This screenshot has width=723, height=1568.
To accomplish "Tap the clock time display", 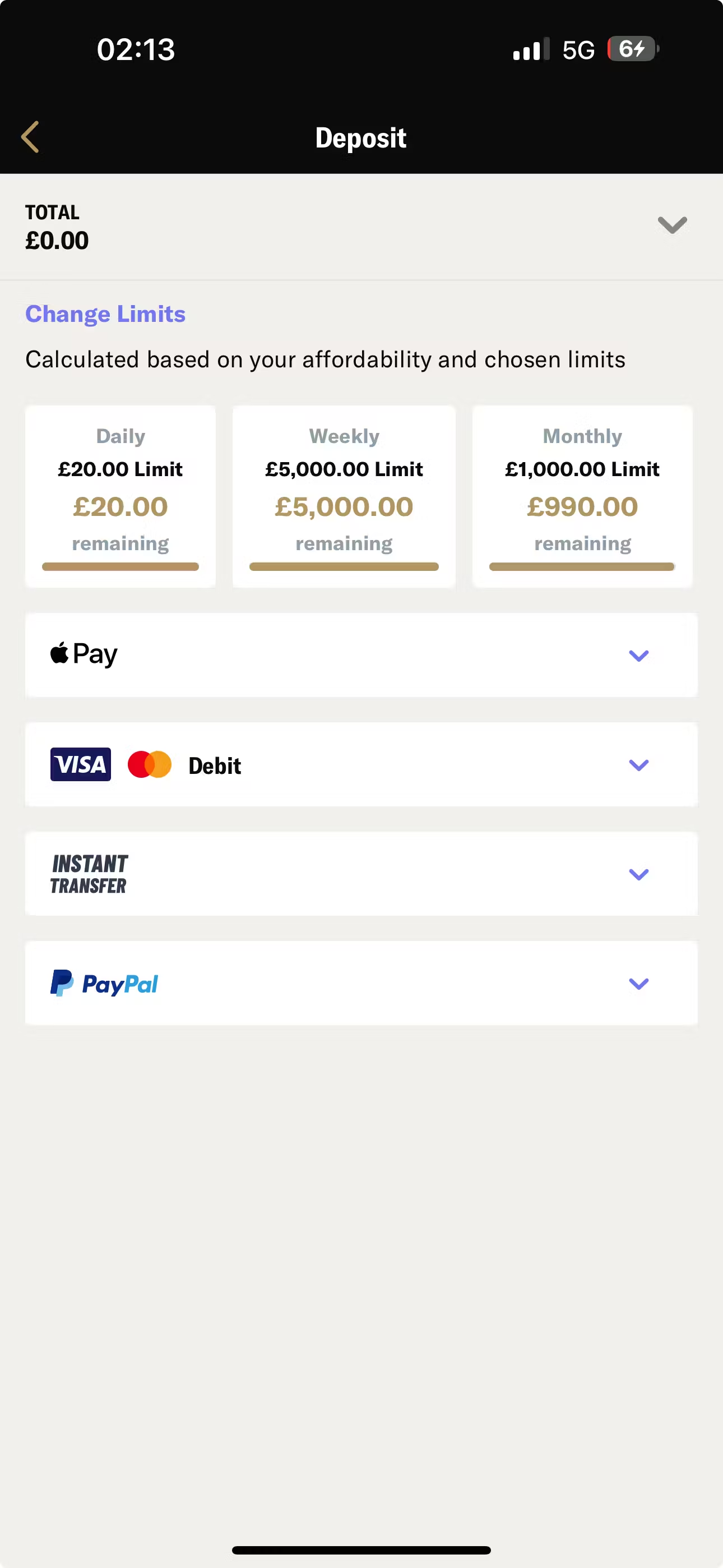I will pos(136,49).
